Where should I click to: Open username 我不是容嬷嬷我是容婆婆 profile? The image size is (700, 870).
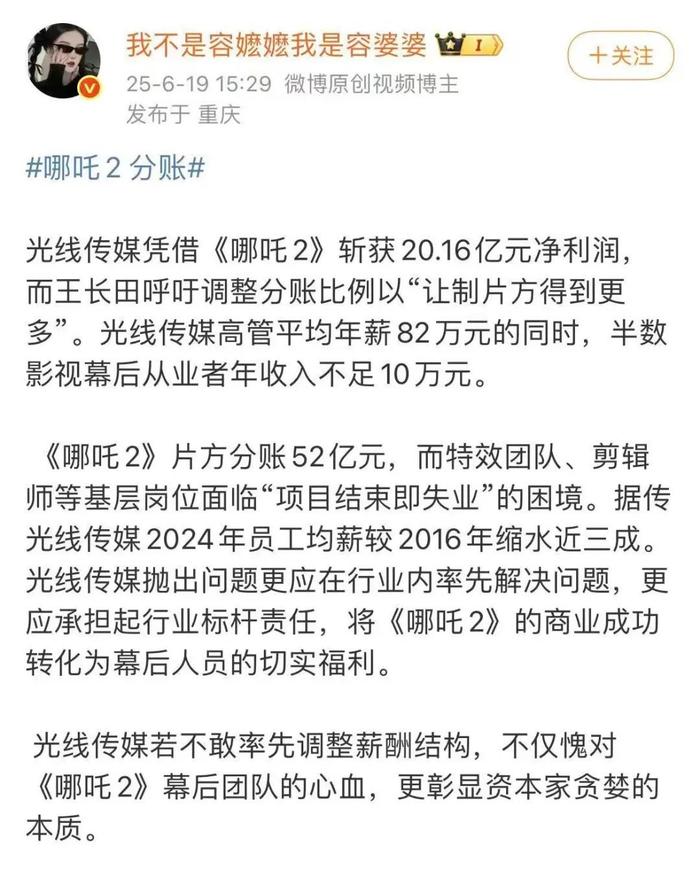[276, 44]
